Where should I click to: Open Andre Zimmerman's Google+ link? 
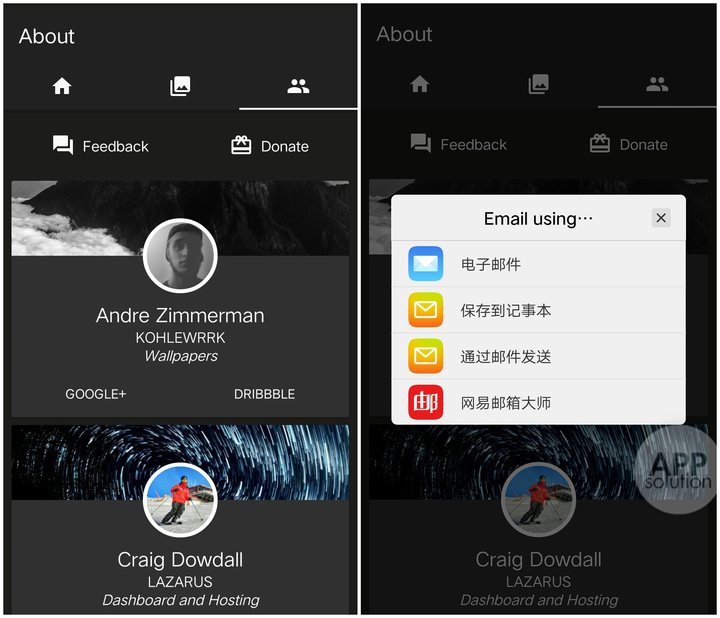[96, 394]
